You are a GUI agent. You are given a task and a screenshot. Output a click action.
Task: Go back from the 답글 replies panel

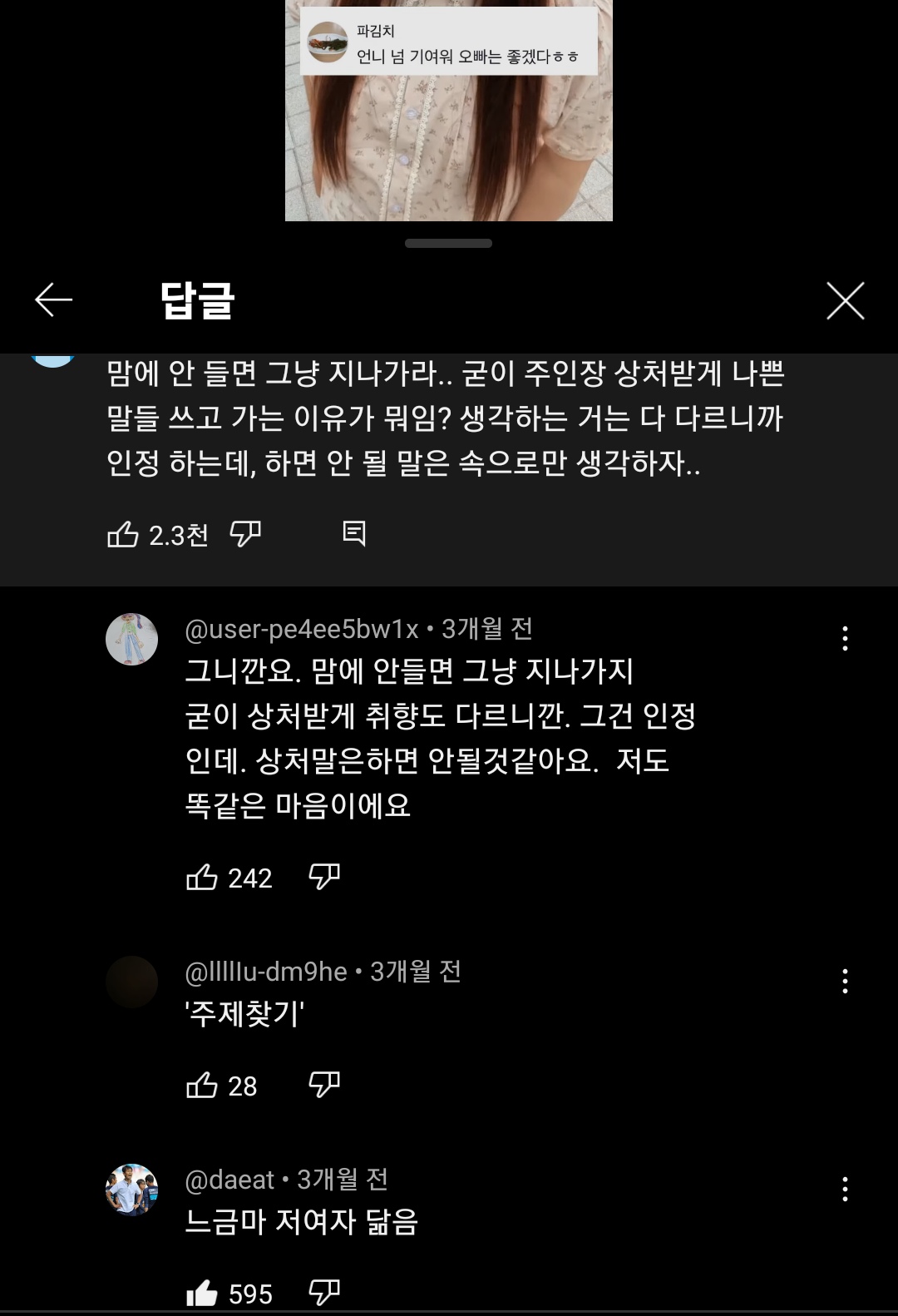[x=54, y=299]
